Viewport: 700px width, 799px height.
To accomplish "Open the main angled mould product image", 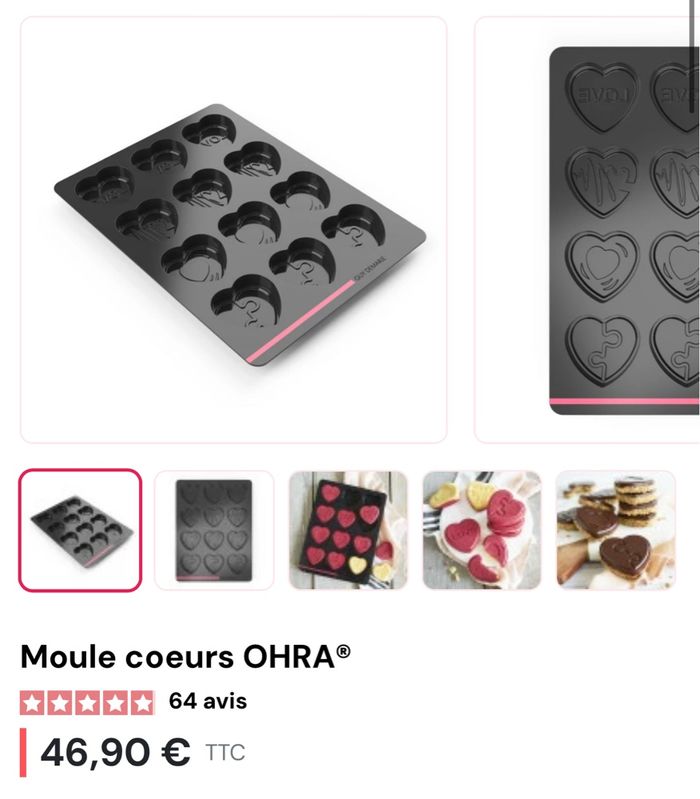I will 234,230.
